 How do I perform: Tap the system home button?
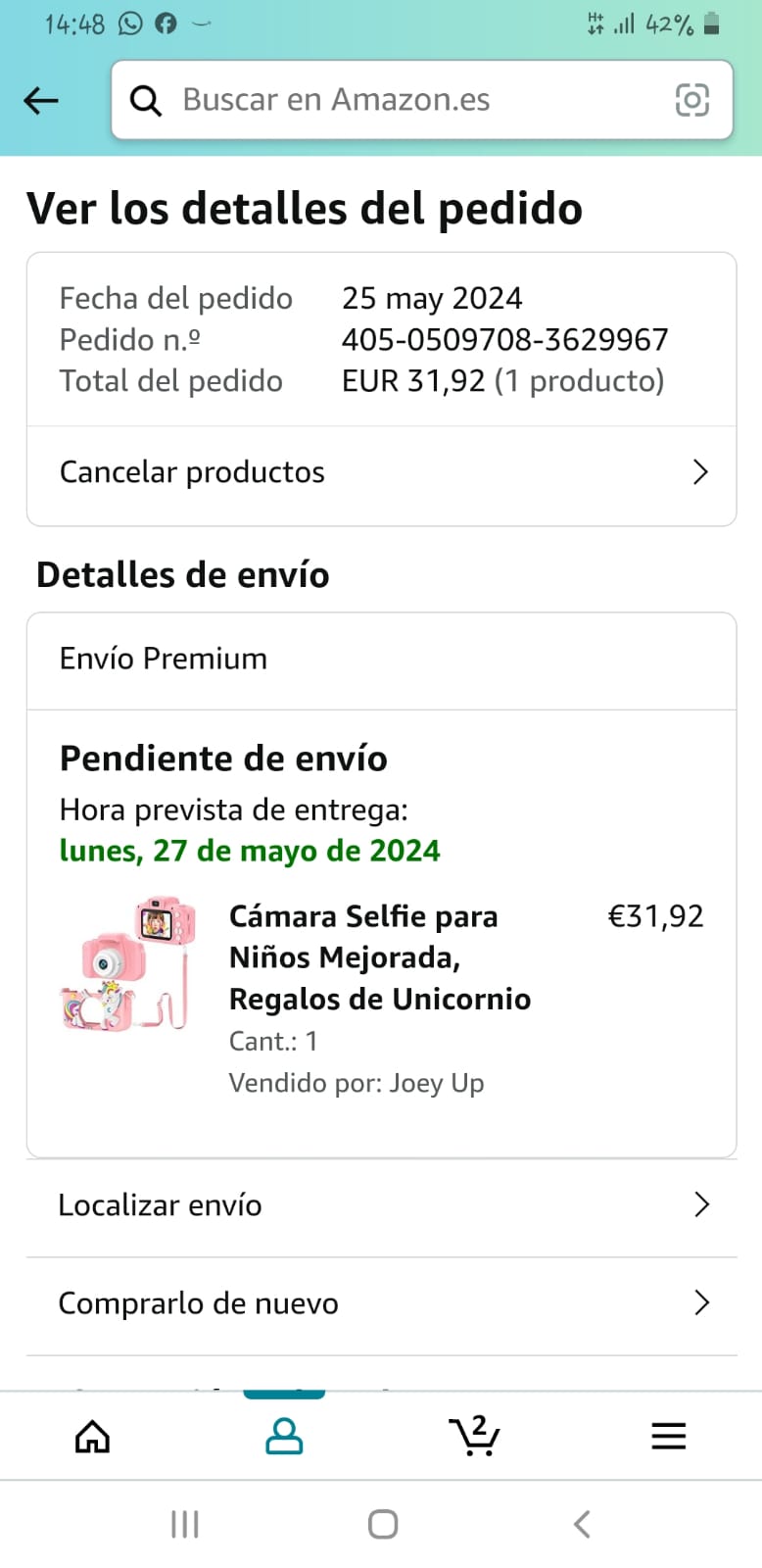382,1524
